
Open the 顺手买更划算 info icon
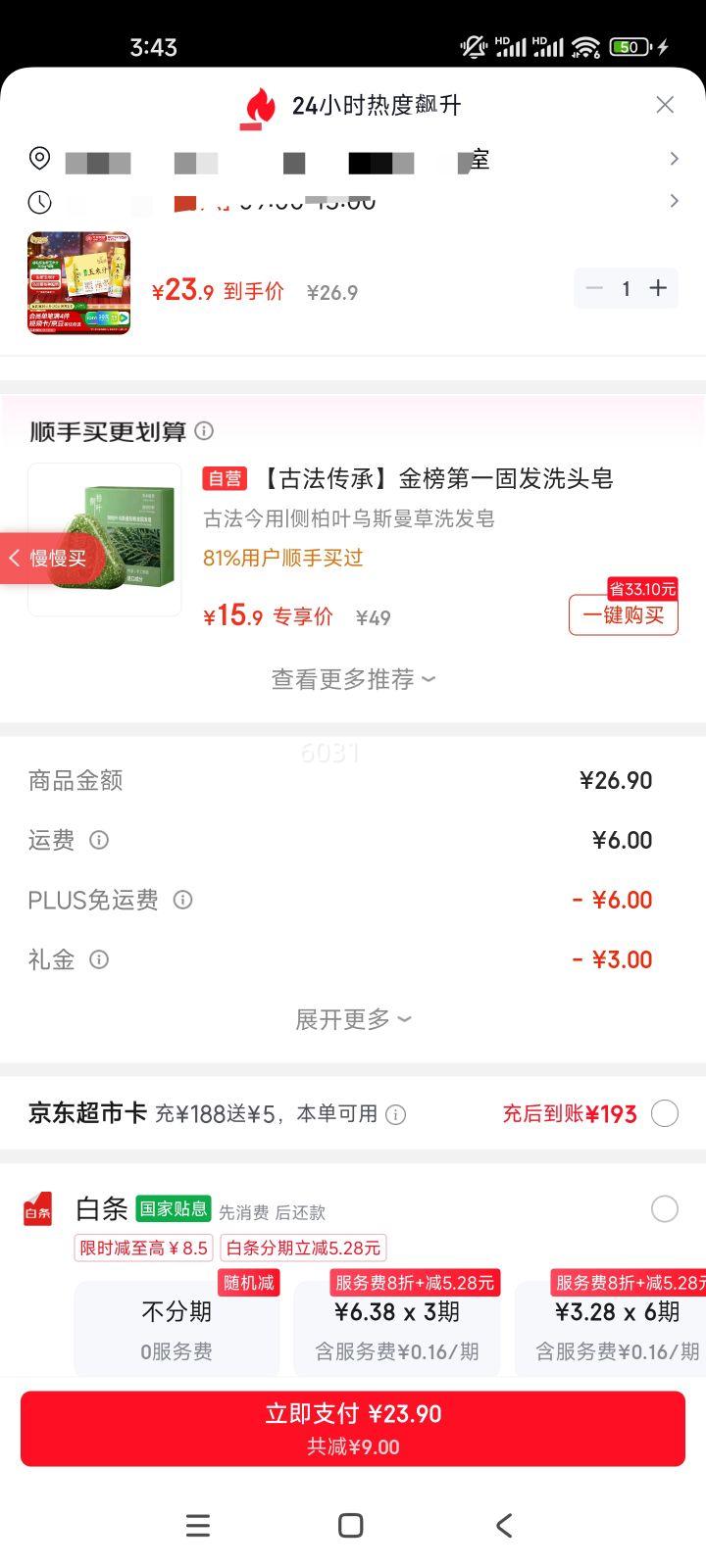[x=204, y=431]
